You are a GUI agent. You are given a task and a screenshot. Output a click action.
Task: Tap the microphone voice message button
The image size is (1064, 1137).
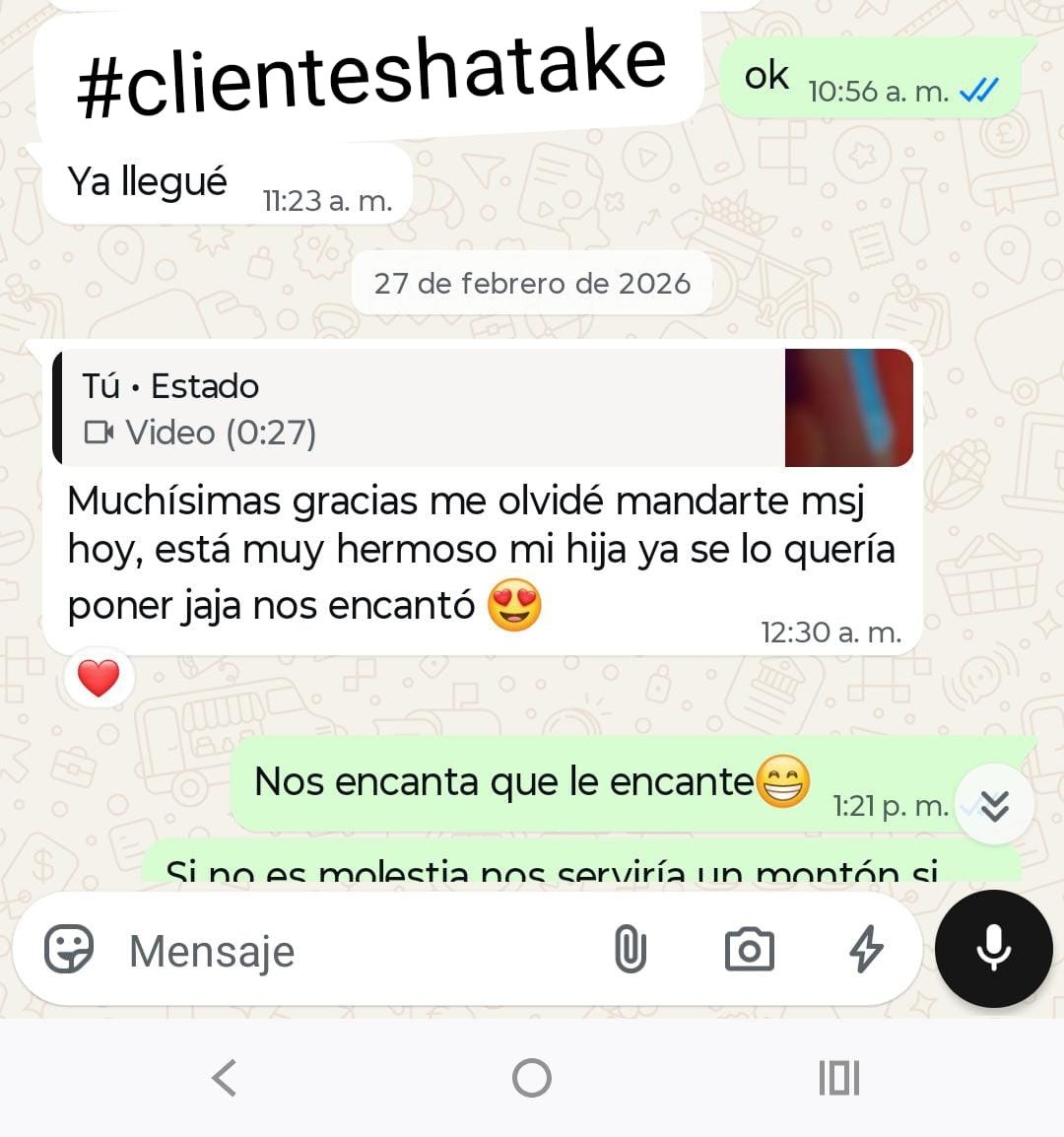(x=993, y=948)
